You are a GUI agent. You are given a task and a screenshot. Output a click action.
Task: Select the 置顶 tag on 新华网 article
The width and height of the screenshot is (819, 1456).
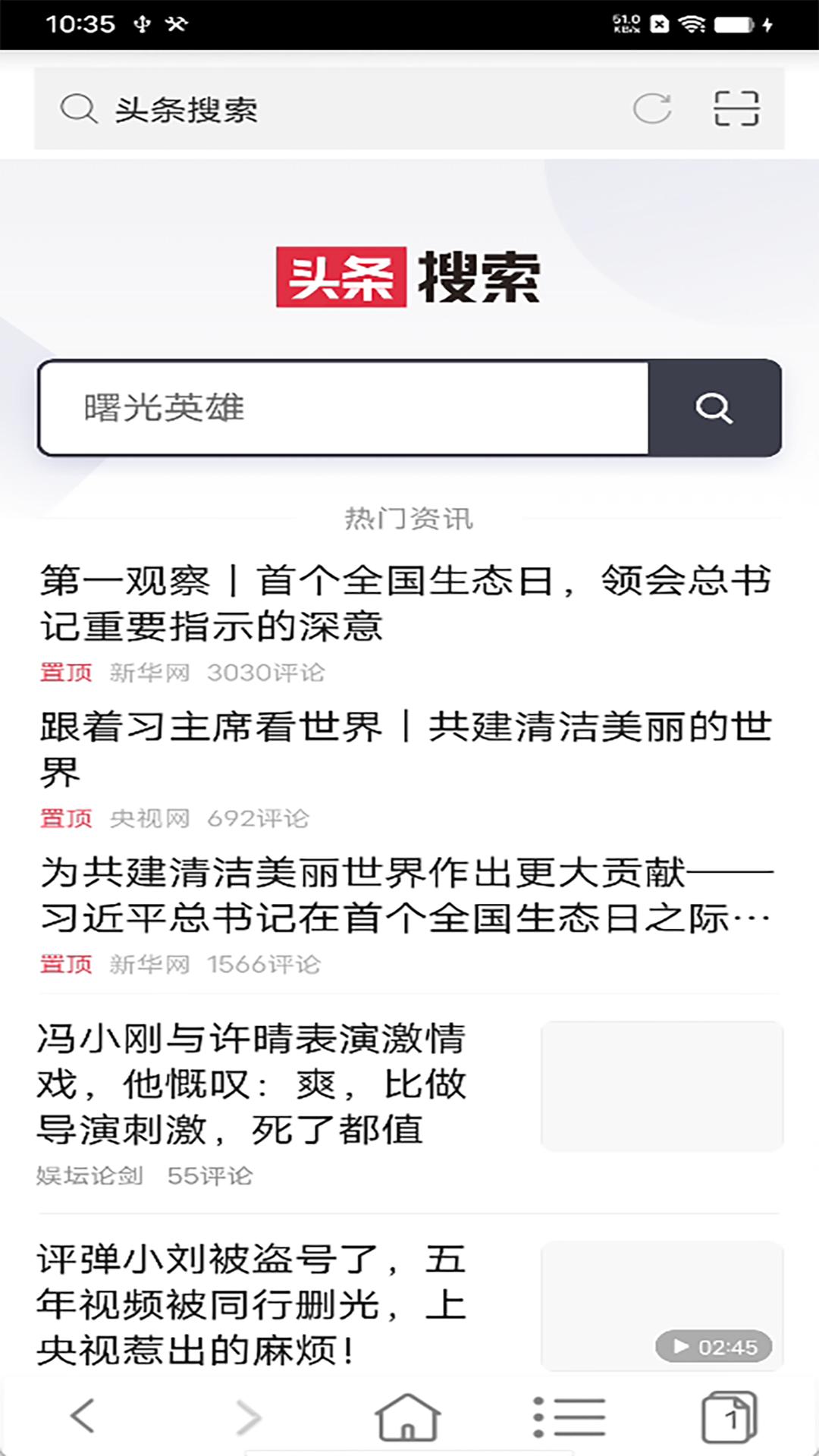64,672
